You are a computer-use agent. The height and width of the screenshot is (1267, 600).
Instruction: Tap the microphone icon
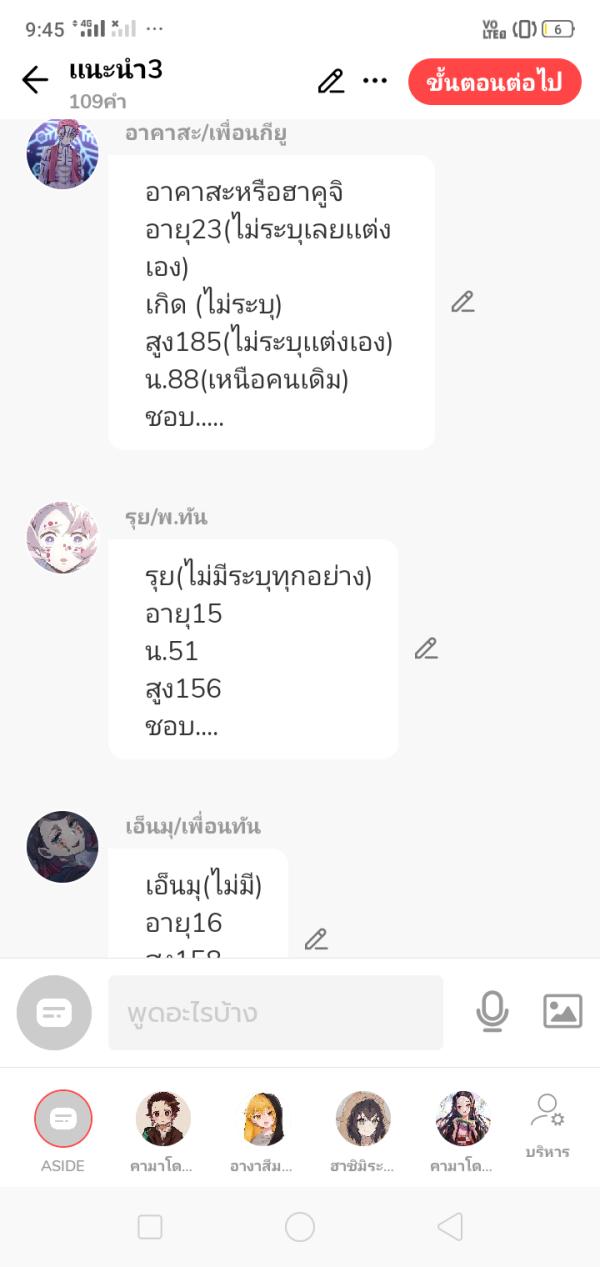pyautogui.click(x=492, y=1012)
